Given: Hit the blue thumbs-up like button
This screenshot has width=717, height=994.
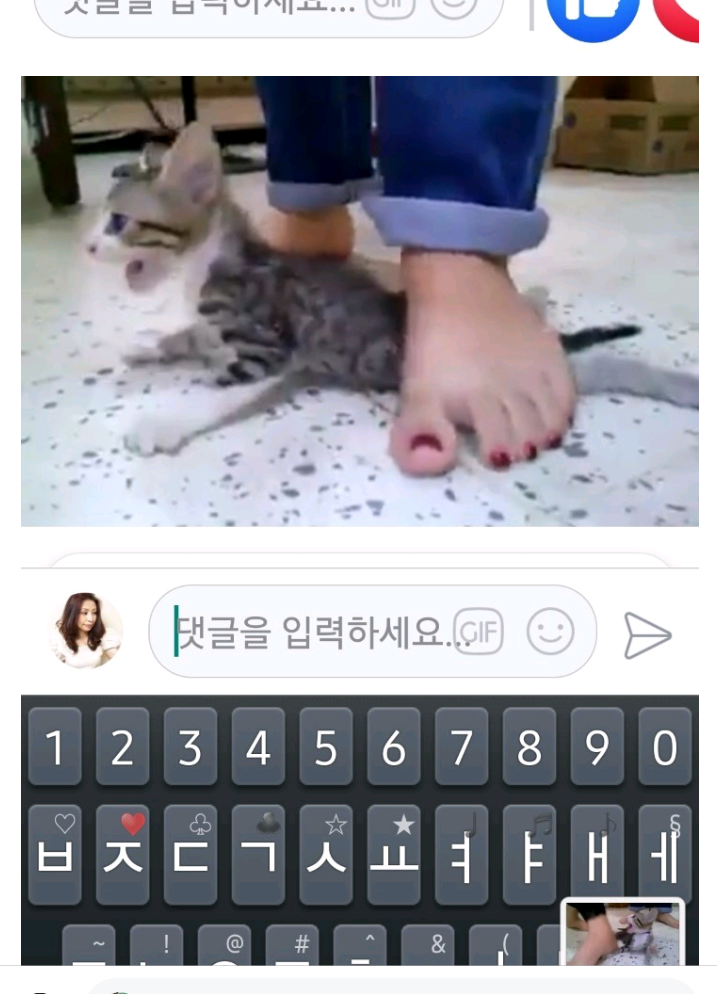Looking at the screenshot, I should click(x=592, y=14).
